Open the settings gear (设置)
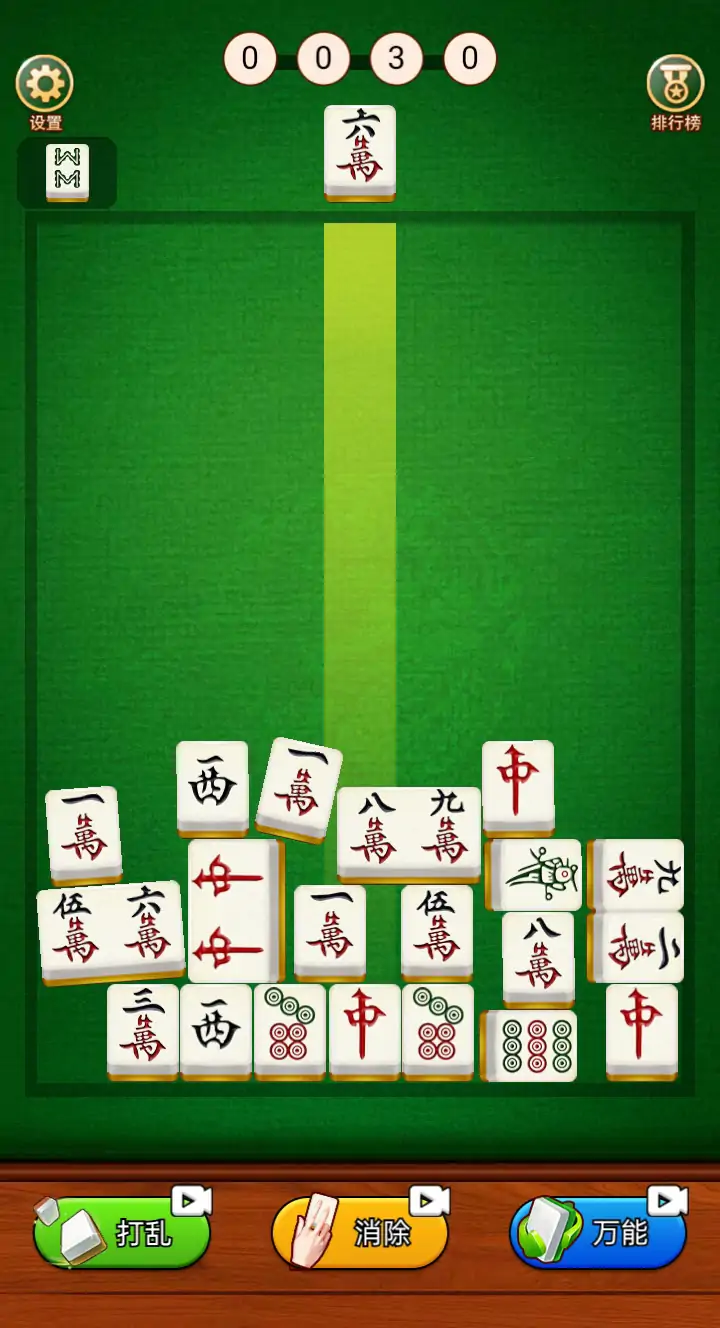720x1328 pixels. point(44,85)
